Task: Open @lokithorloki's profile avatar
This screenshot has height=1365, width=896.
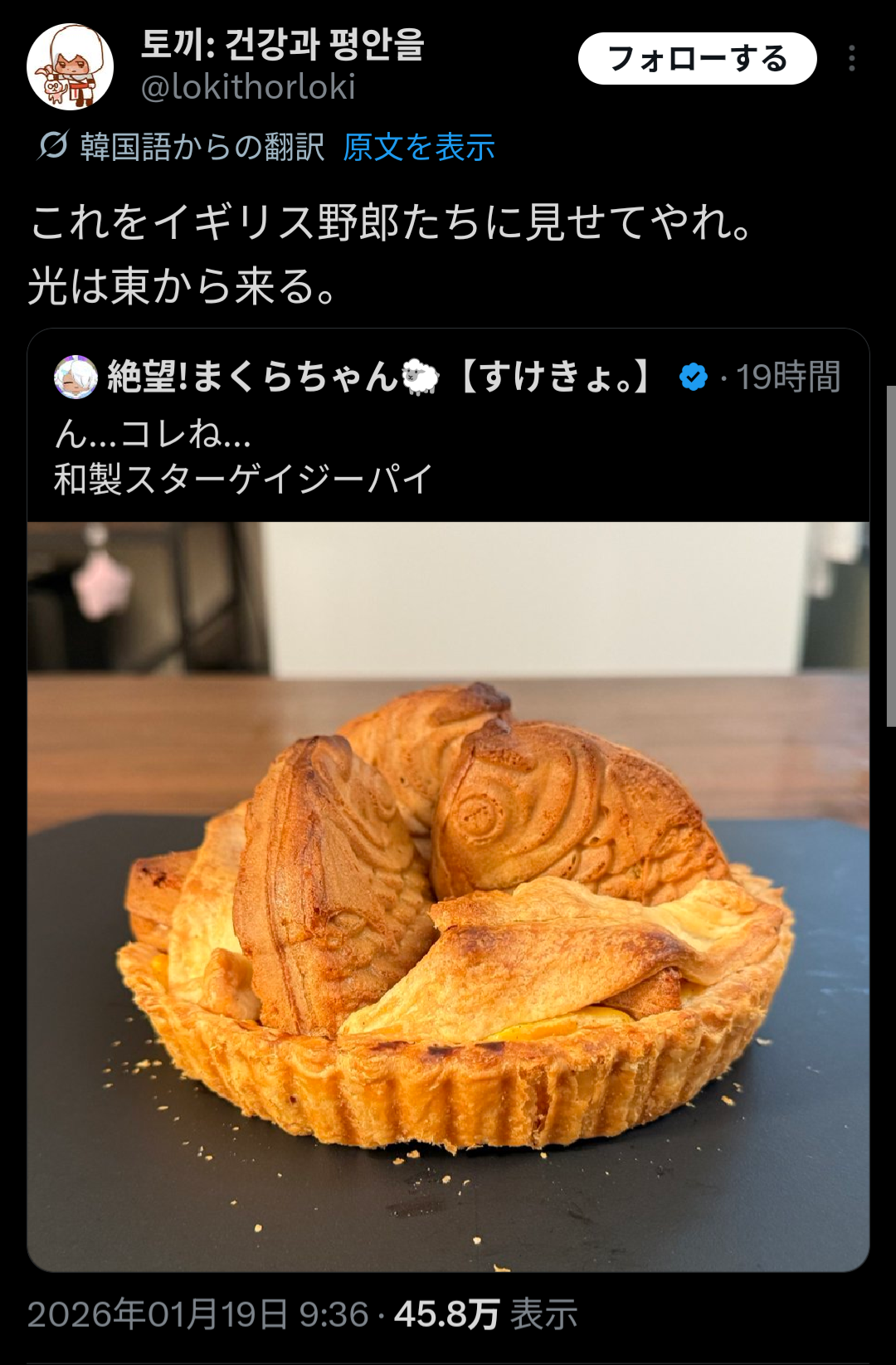Action: coord(70,66)
